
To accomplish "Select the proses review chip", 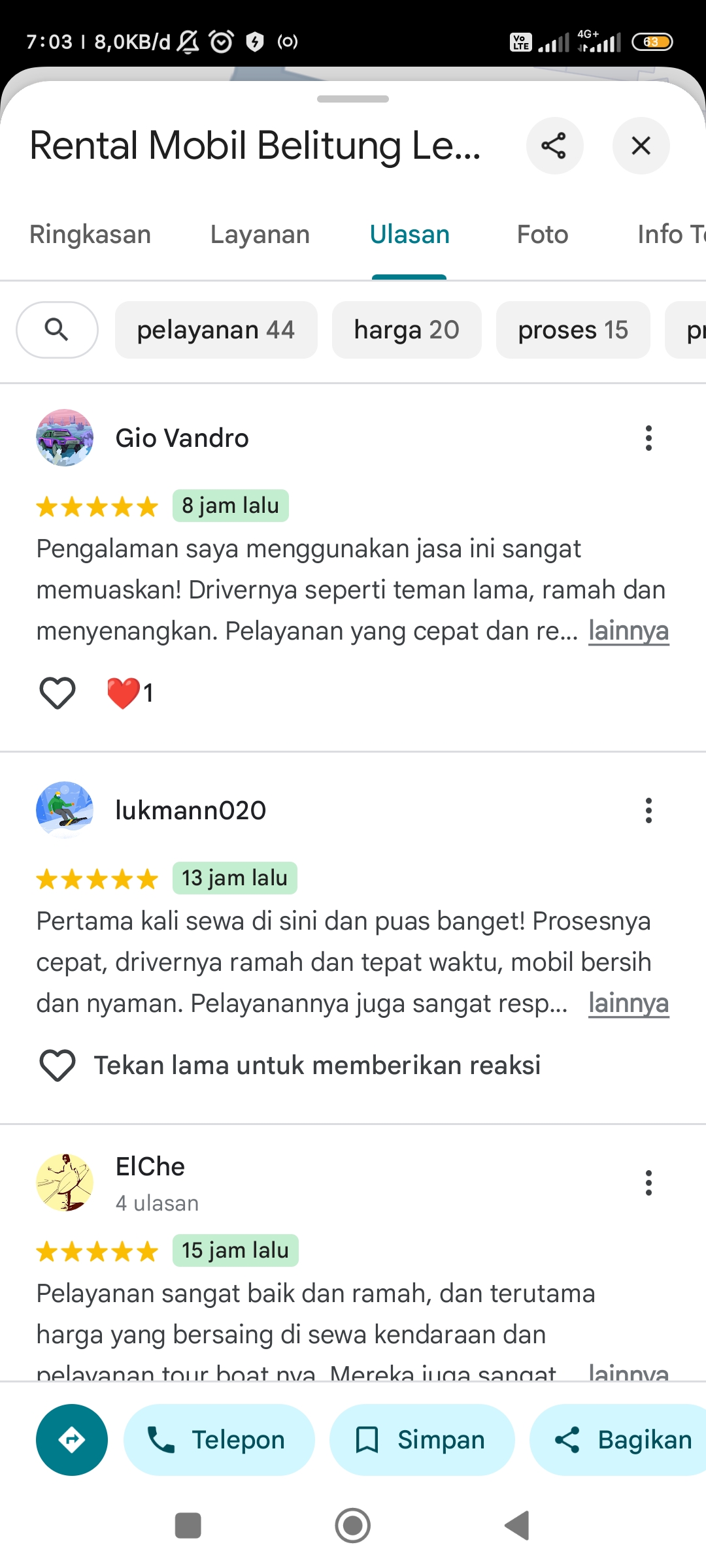I will pos(573,330).
